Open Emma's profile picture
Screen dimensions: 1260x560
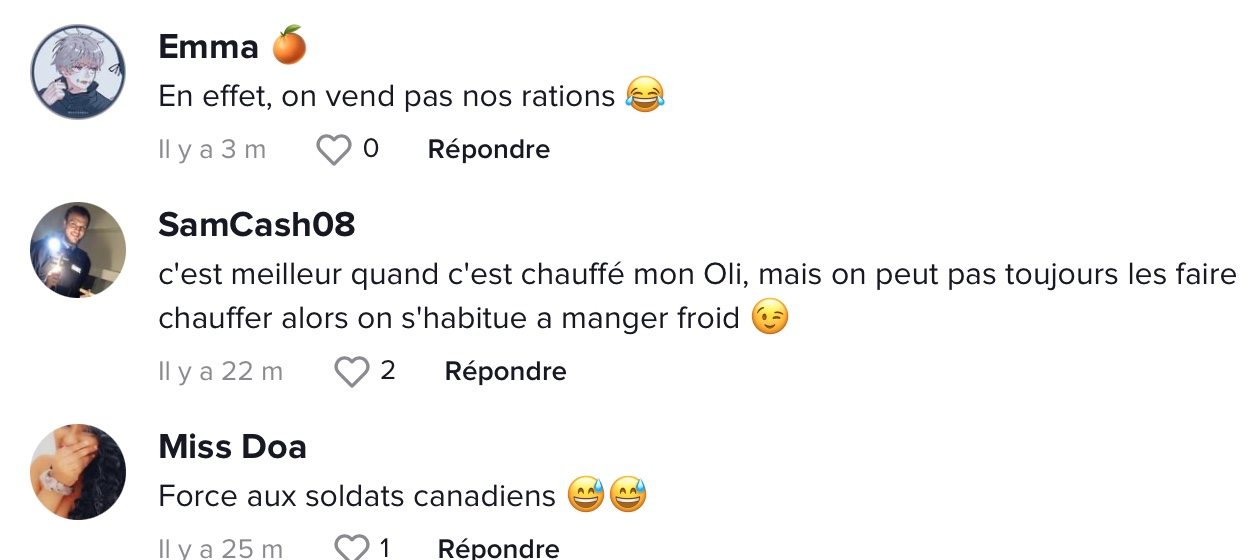[78, 72]
